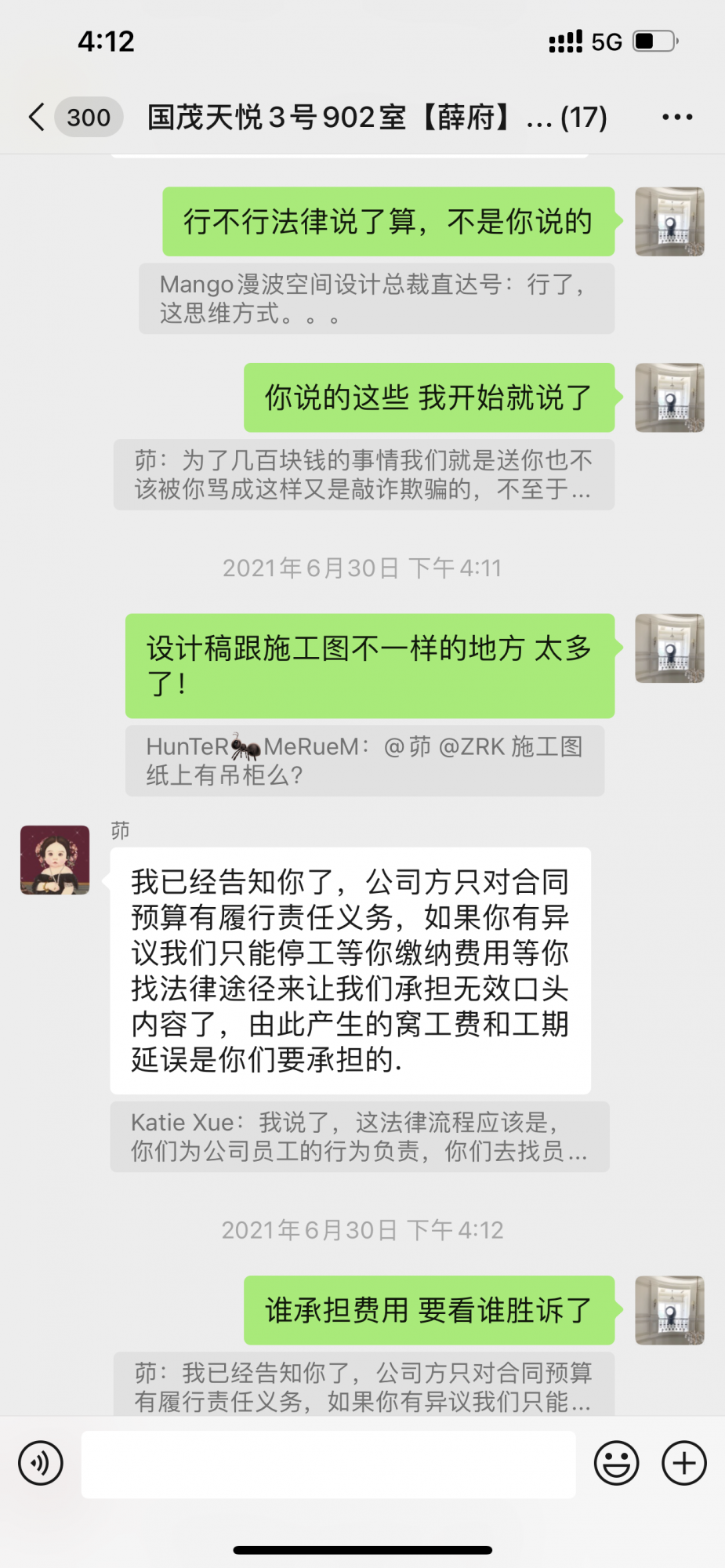Image resolution: width=725 pixels, height=1568 pixels.
Task: Go back to the chat list
Action: coord(36,117)
